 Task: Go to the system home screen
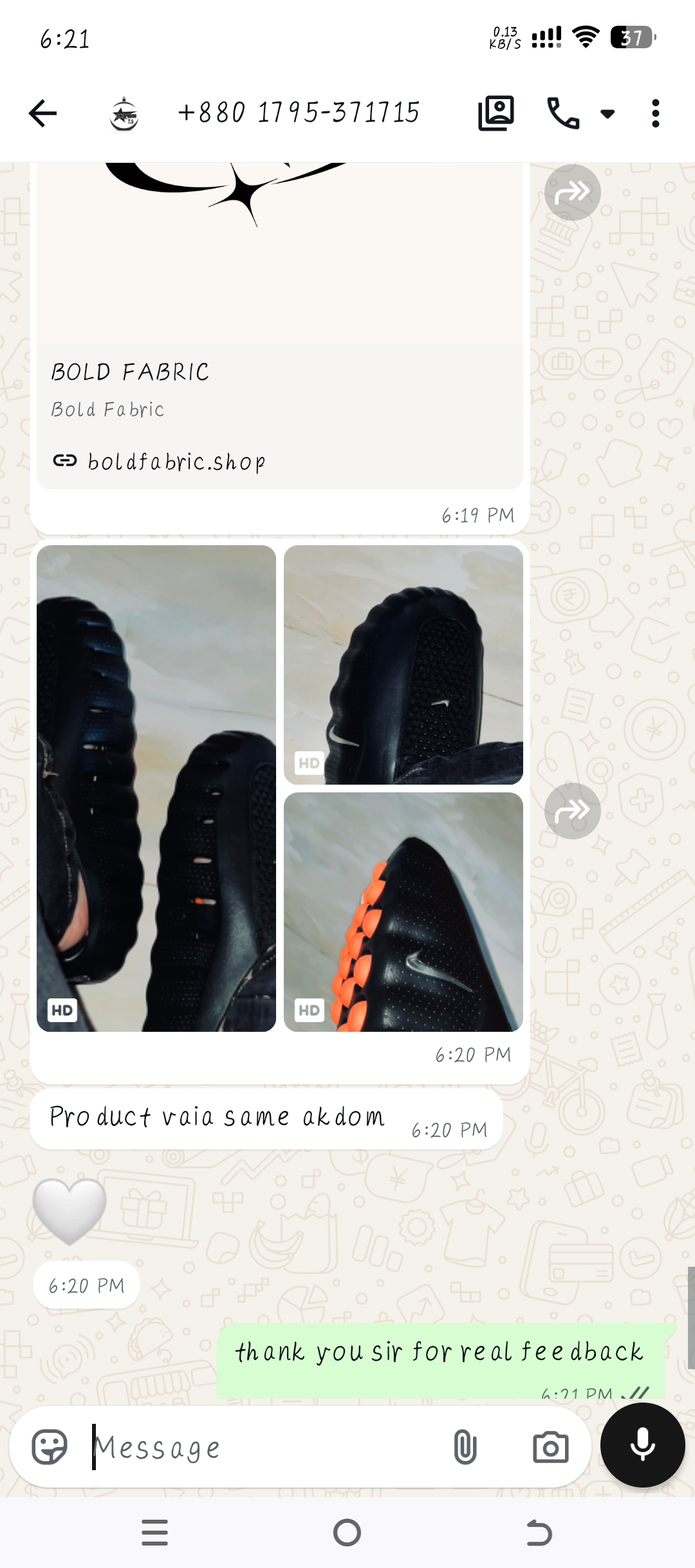point(347,1533)
